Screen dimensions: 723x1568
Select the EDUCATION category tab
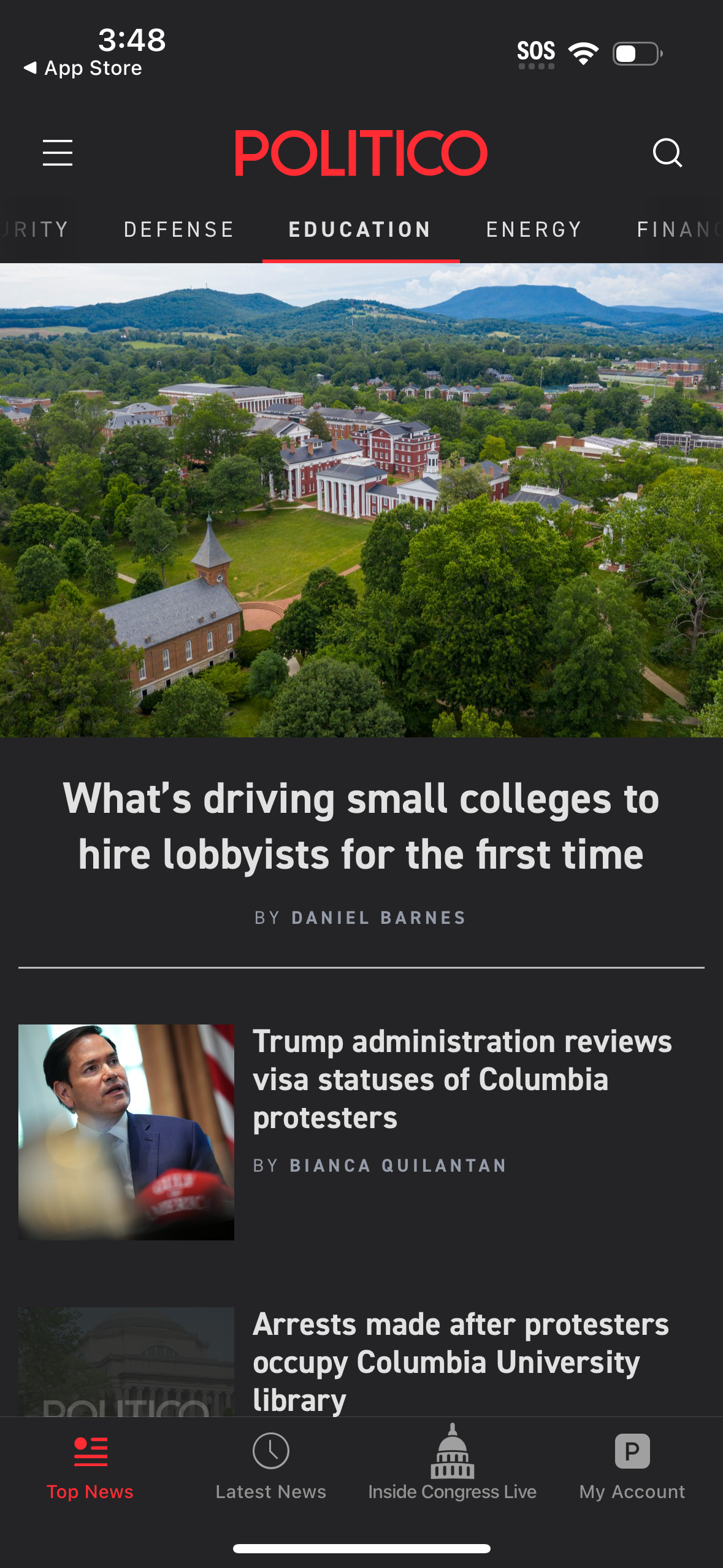point(359,229)
